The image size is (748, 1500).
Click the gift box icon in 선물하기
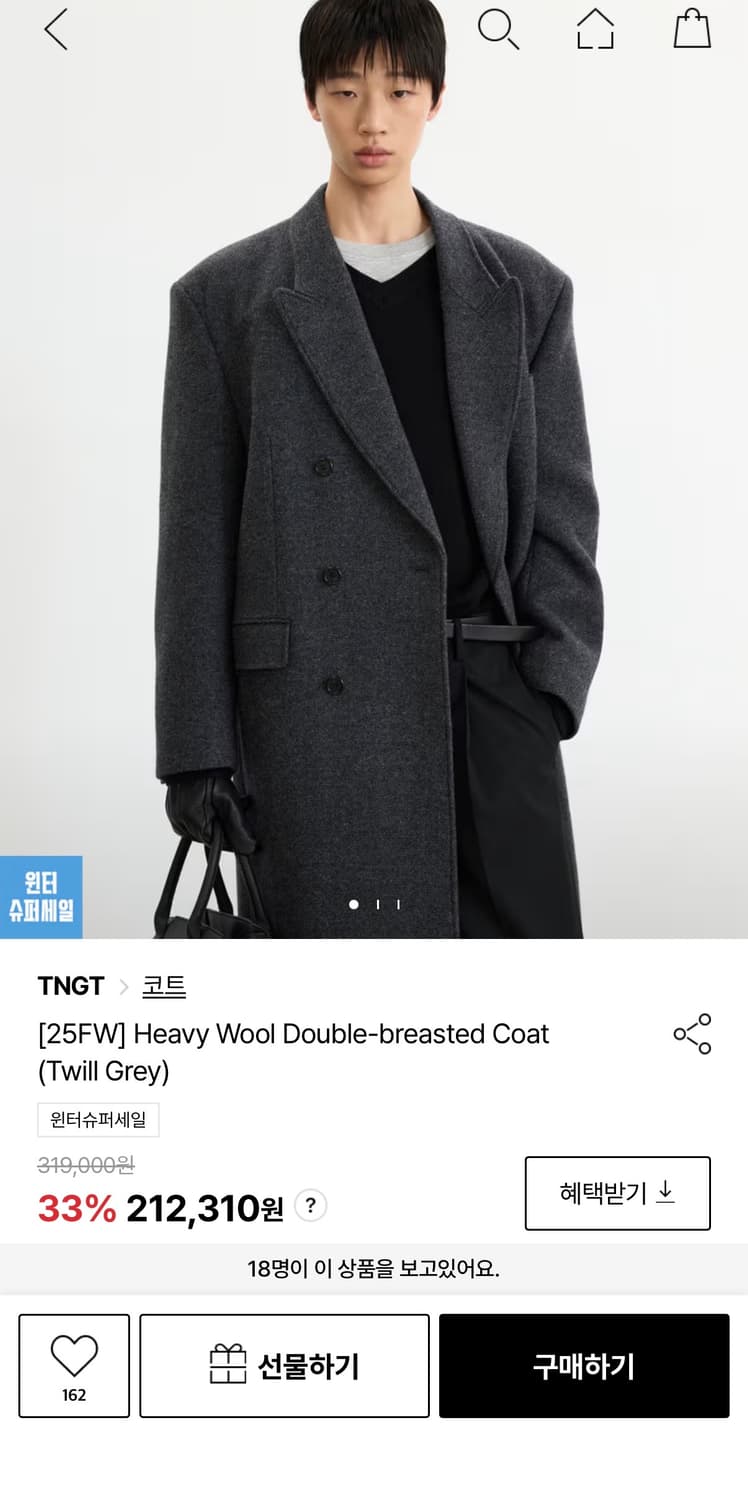pos(229,1364)
